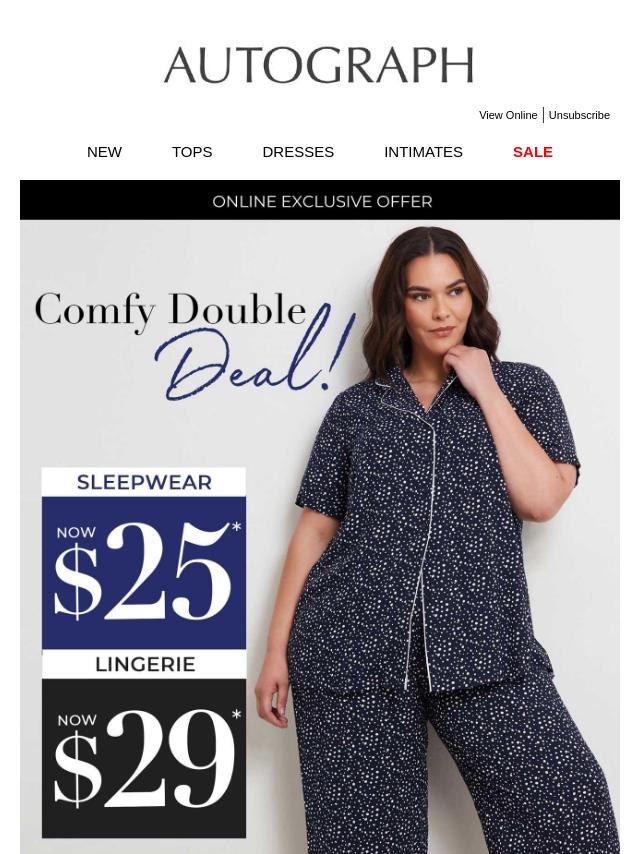Select the INTIMATES category
This screenshot has height=854, width=640.
423,152
